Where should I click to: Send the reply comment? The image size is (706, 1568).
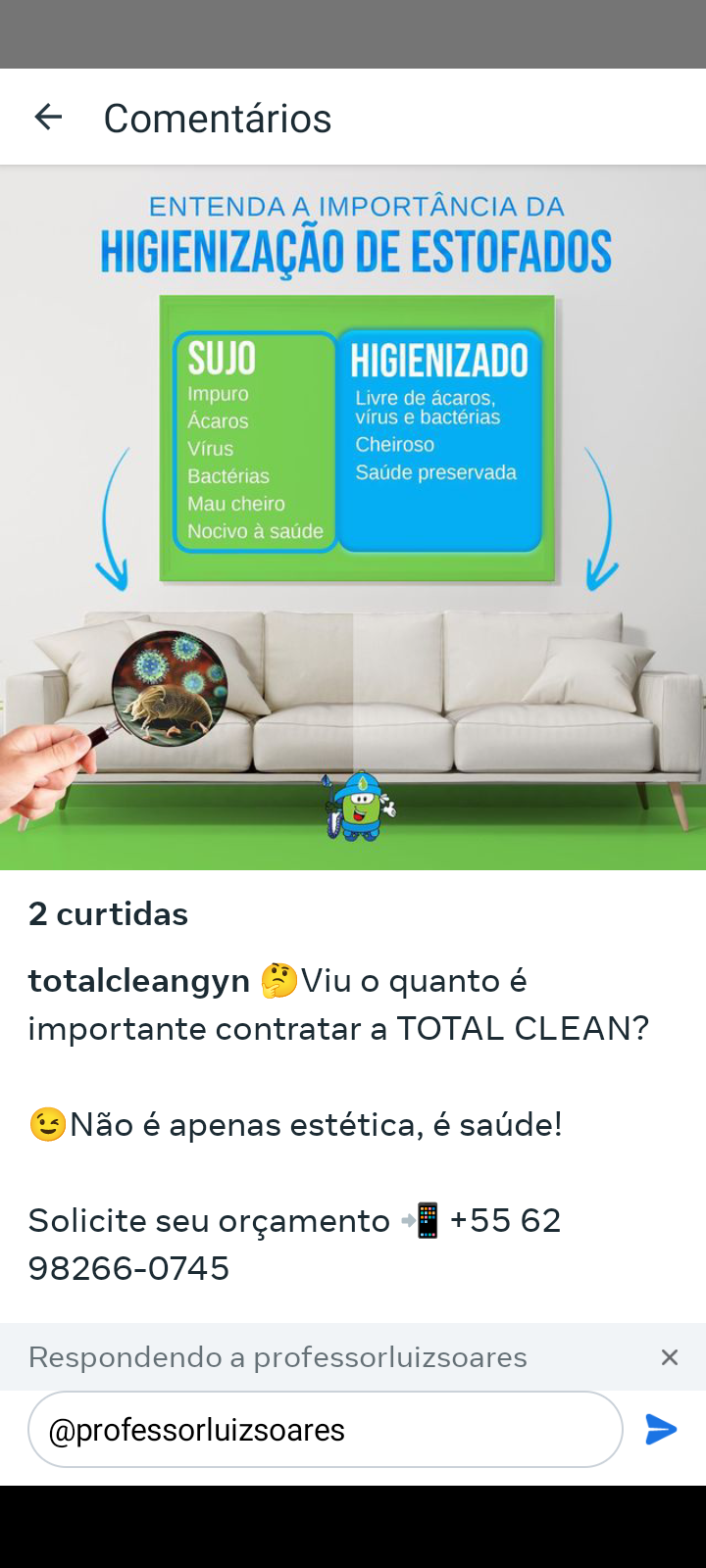[661, 1430]
